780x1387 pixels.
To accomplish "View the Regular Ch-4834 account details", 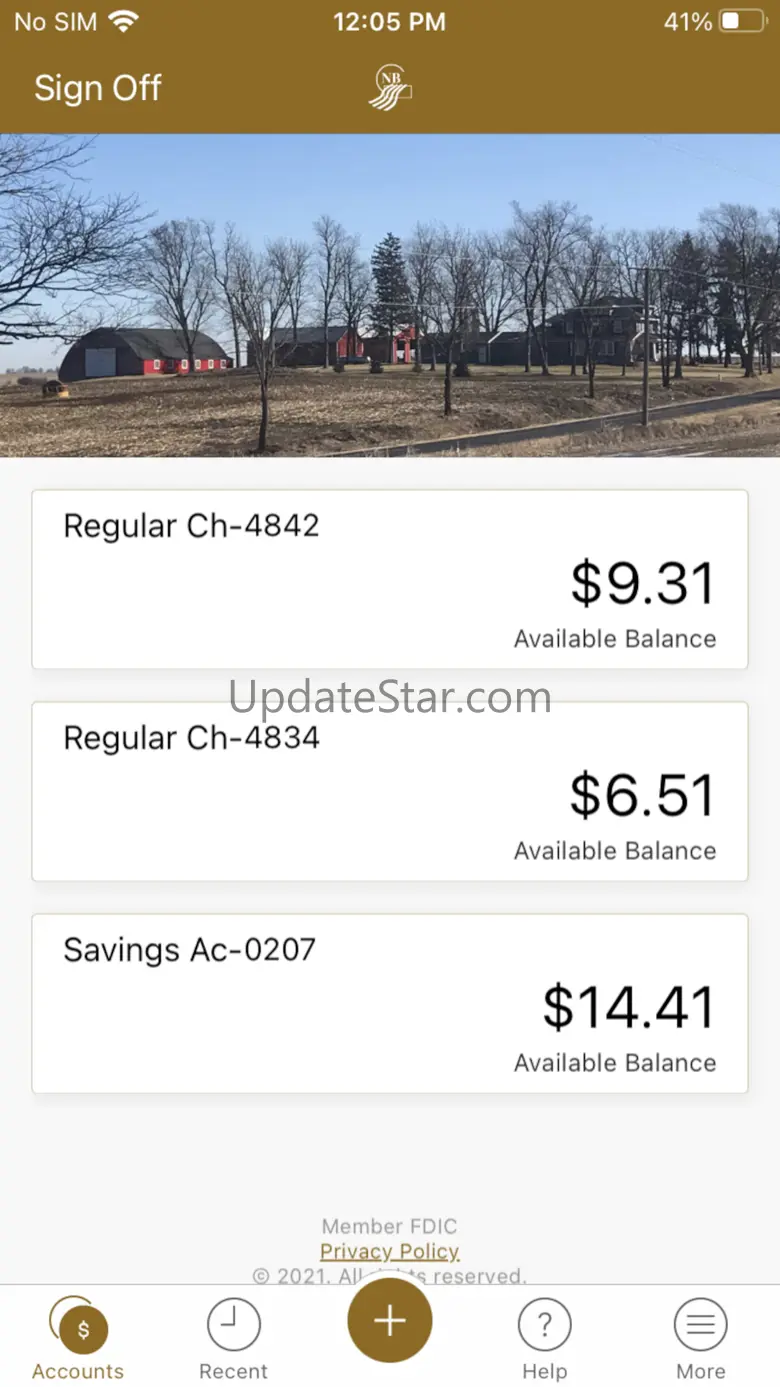I will (390, 791).
